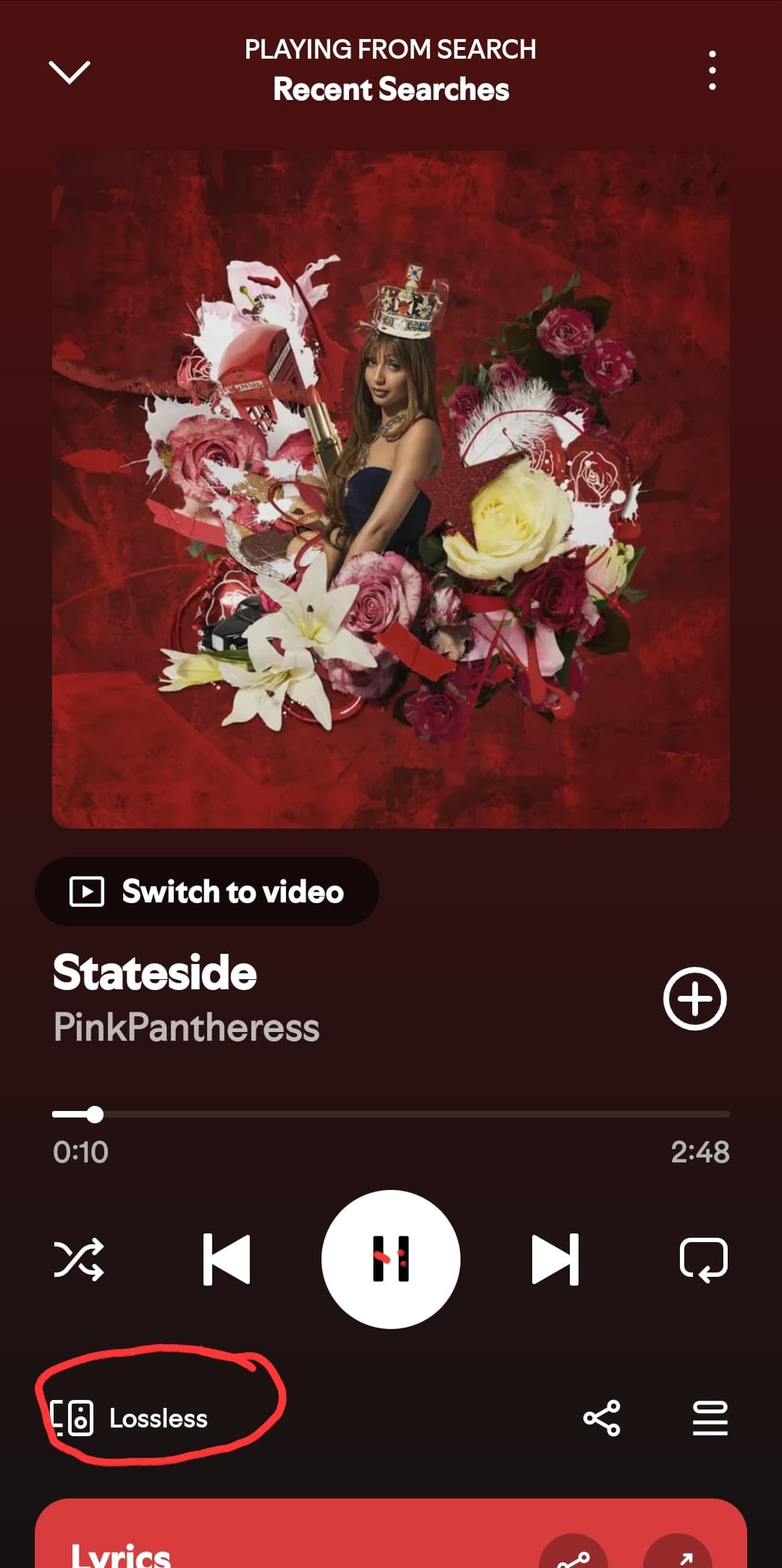
Task: Open the playback queue
Action: (710, 1417)
